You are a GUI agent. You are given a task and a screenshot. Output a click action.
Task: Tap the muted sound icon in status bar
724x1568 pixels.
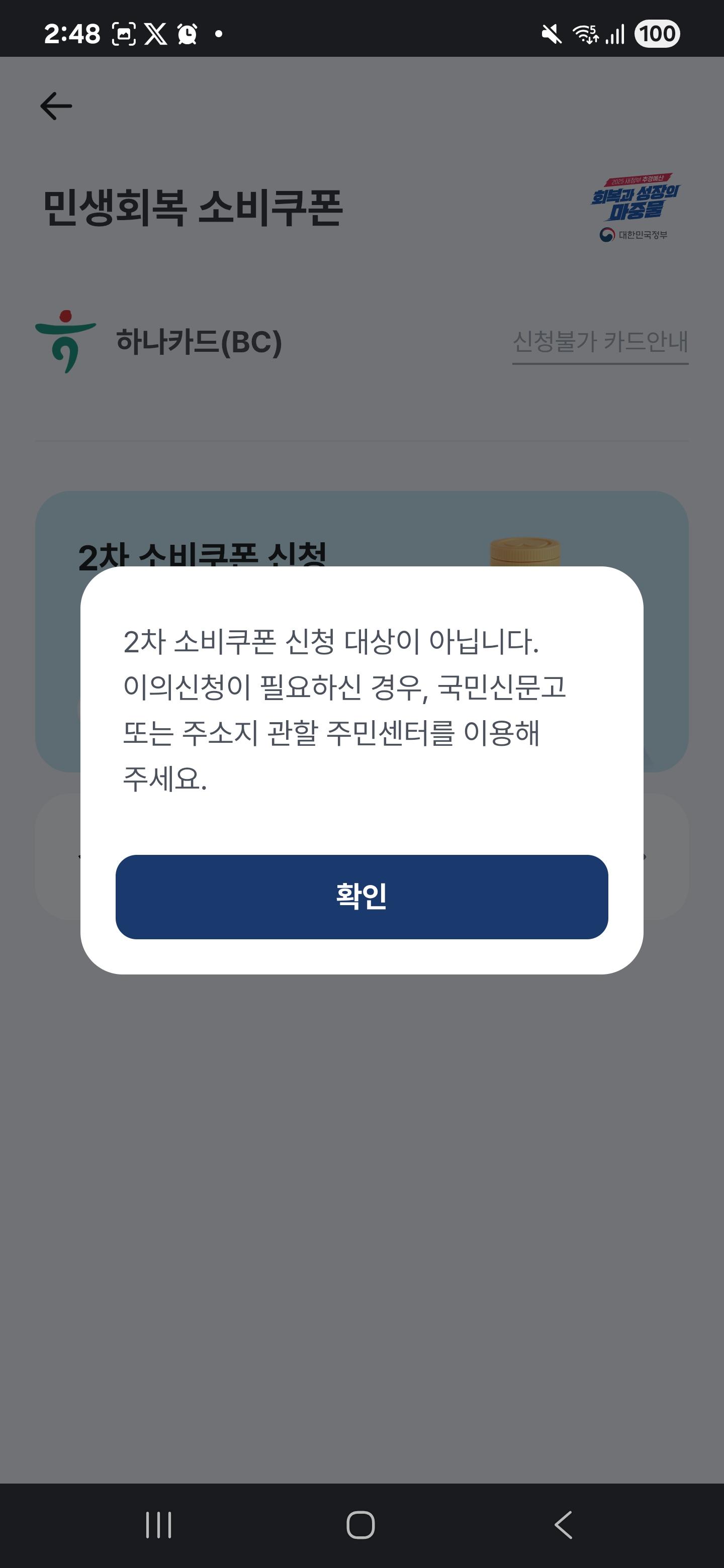[551, 35]
